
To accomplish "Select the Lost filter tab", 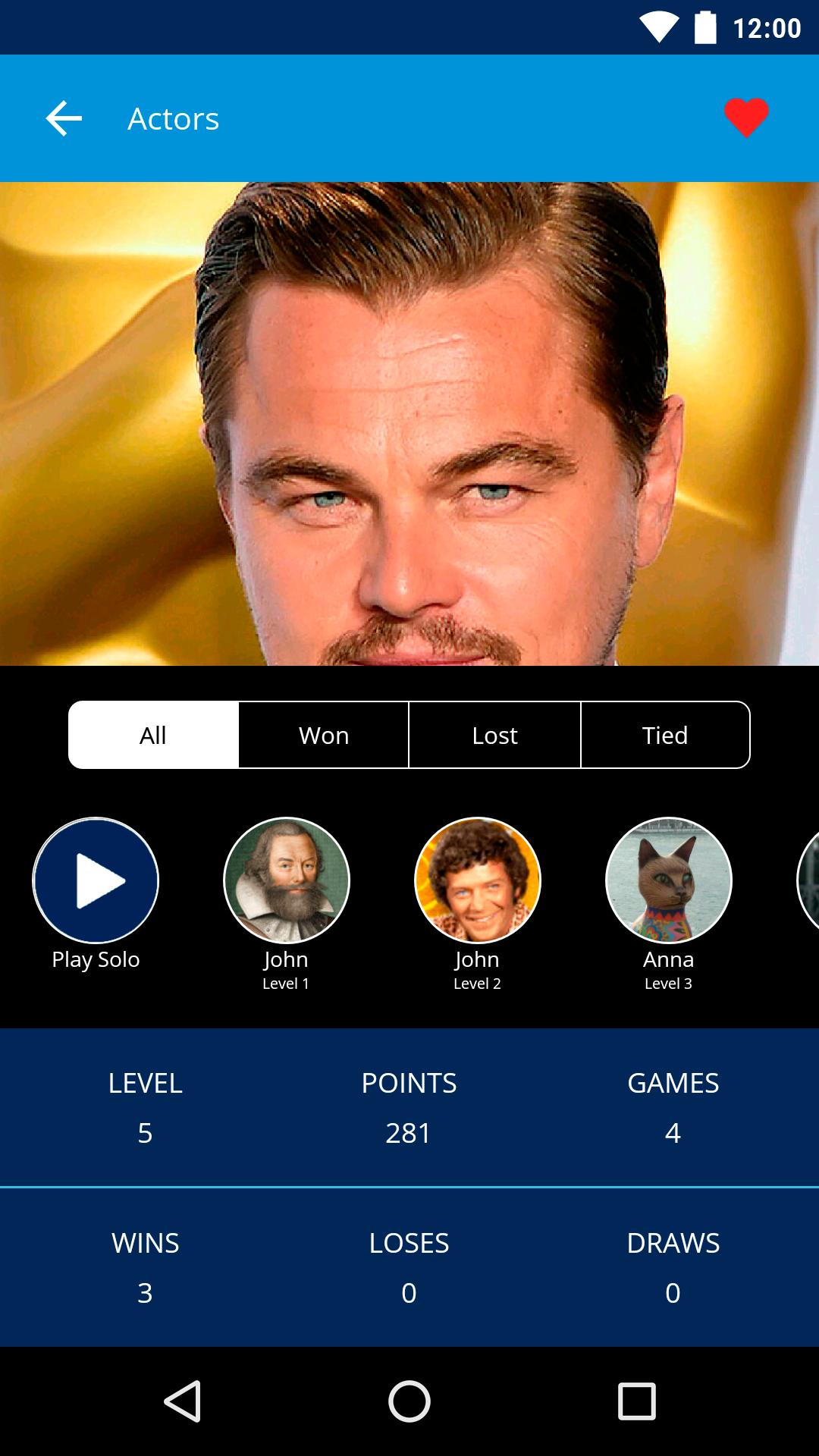I will [x=494, y=734].
